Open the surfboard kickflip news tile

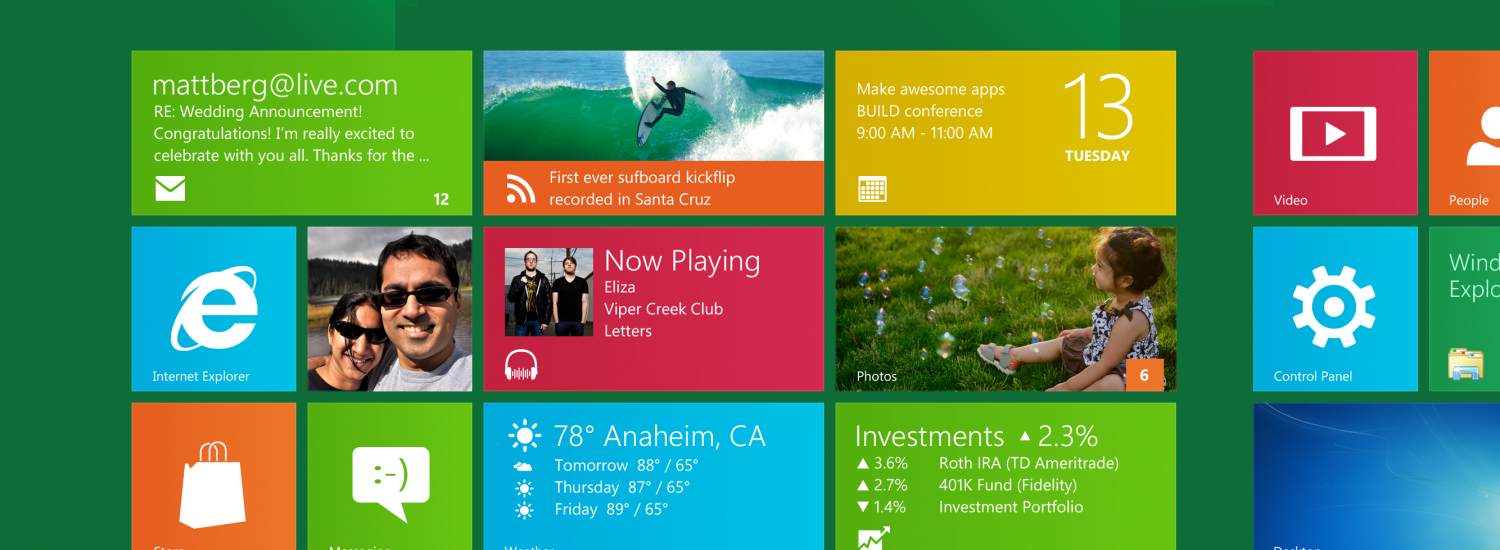pyautogui.click(x=653, y=133)
